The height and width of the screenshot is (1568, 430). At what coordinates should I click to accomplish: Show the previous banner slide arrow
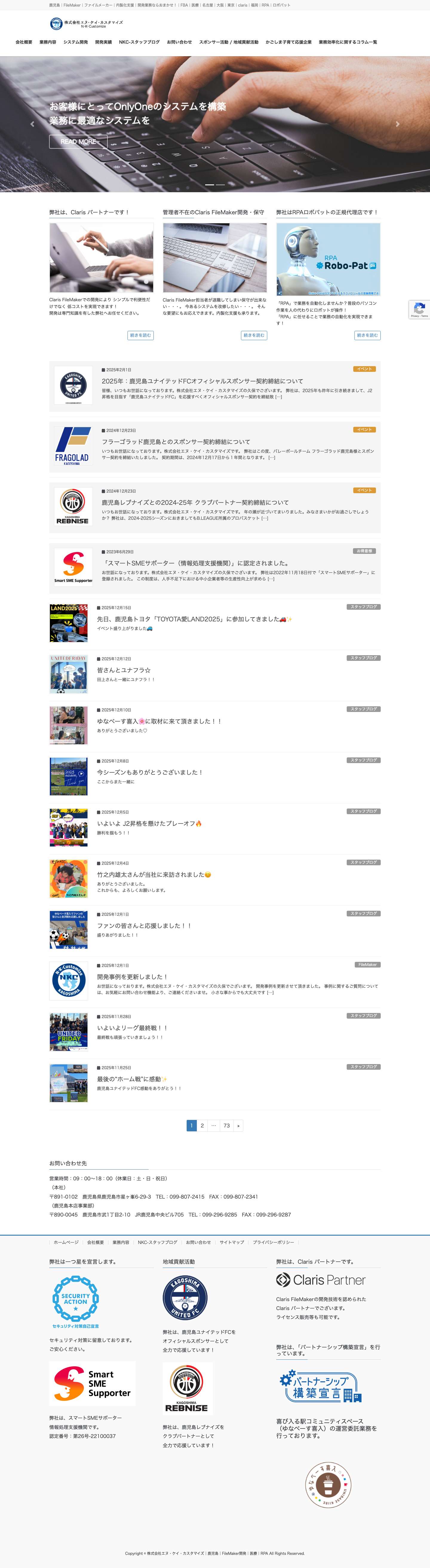[x=32, y=124]
